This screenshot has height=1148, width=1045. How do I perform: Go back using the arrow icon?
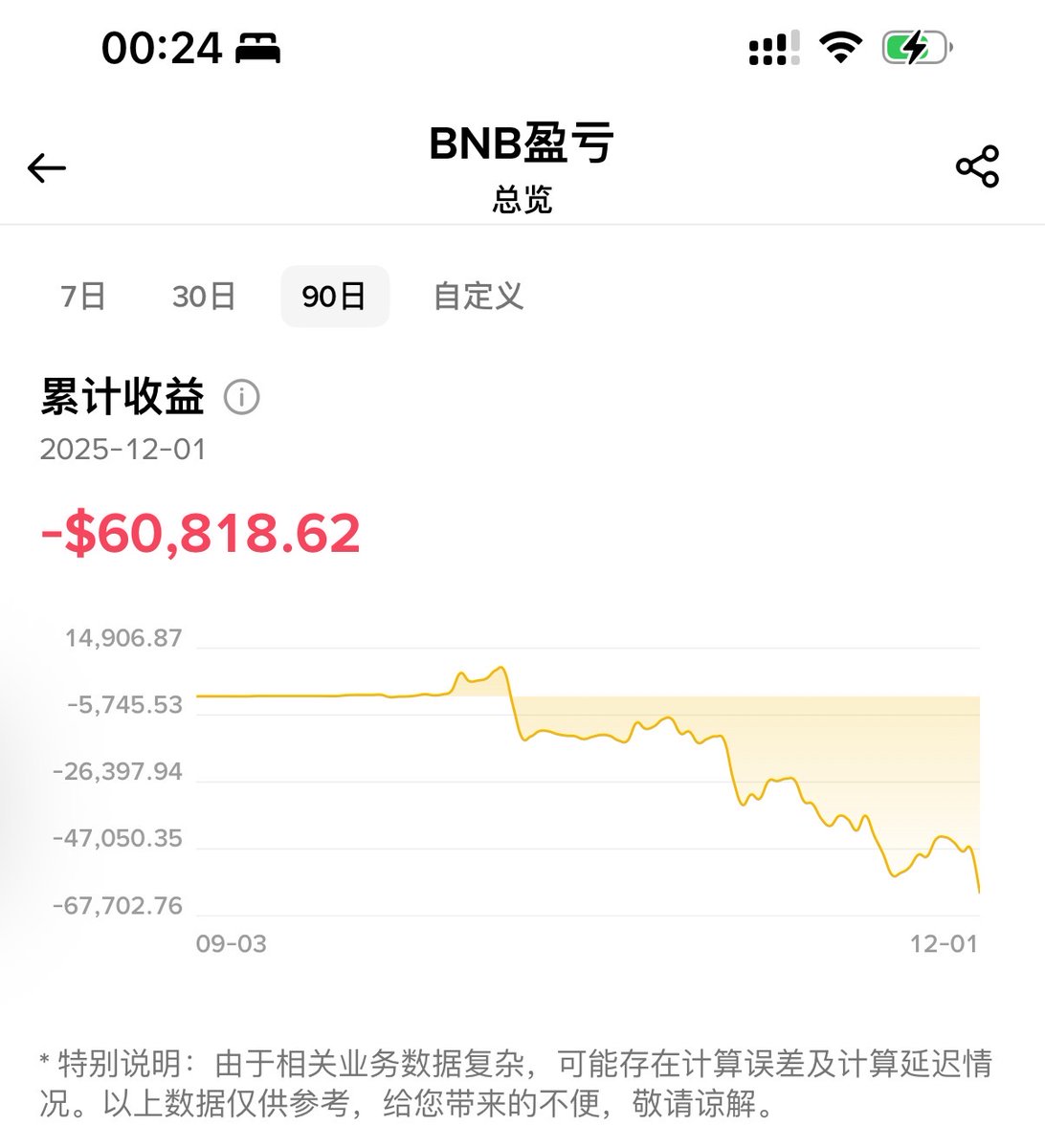pos(47,168)
